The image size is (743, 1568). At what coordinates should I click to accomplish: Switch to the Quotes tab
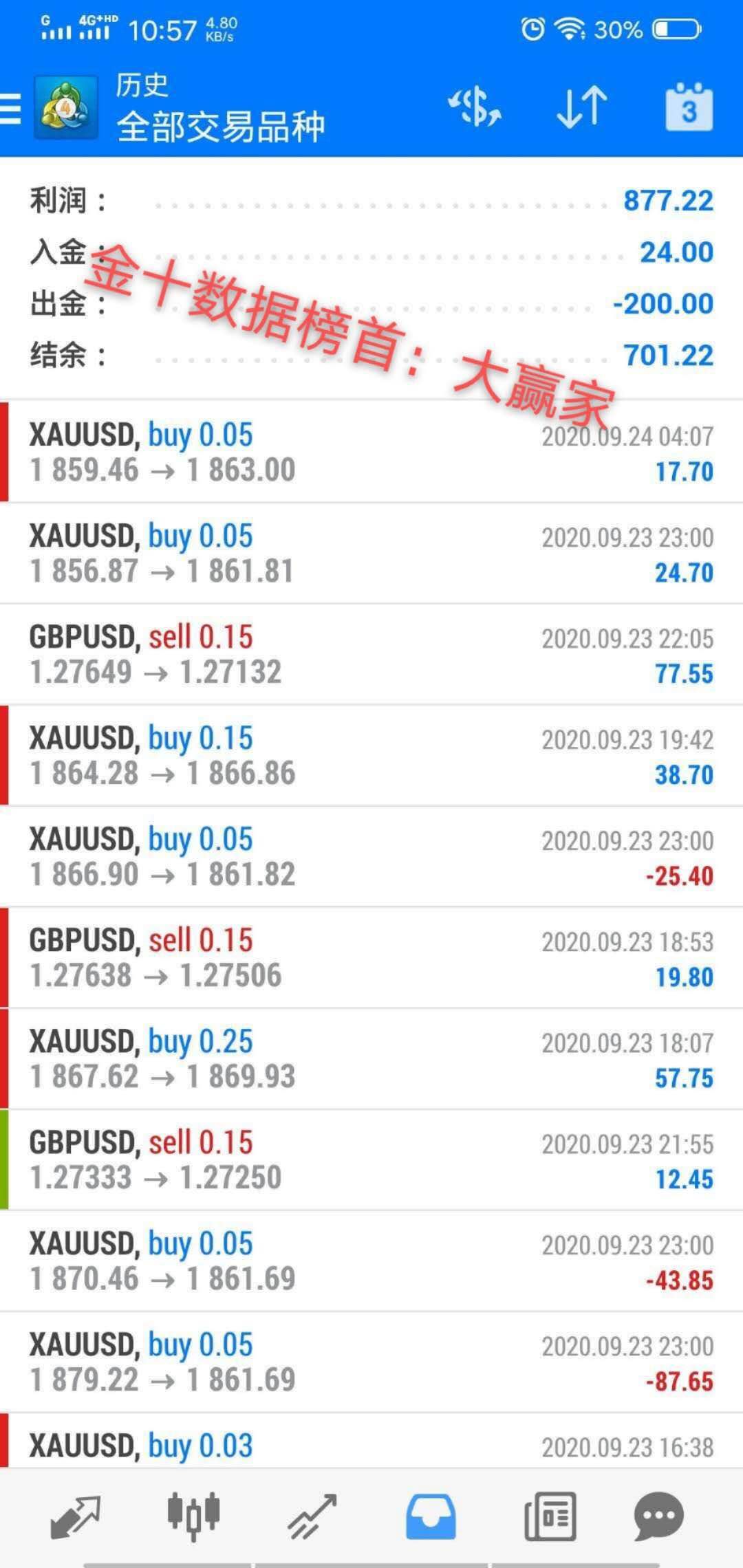point(76,1516)
